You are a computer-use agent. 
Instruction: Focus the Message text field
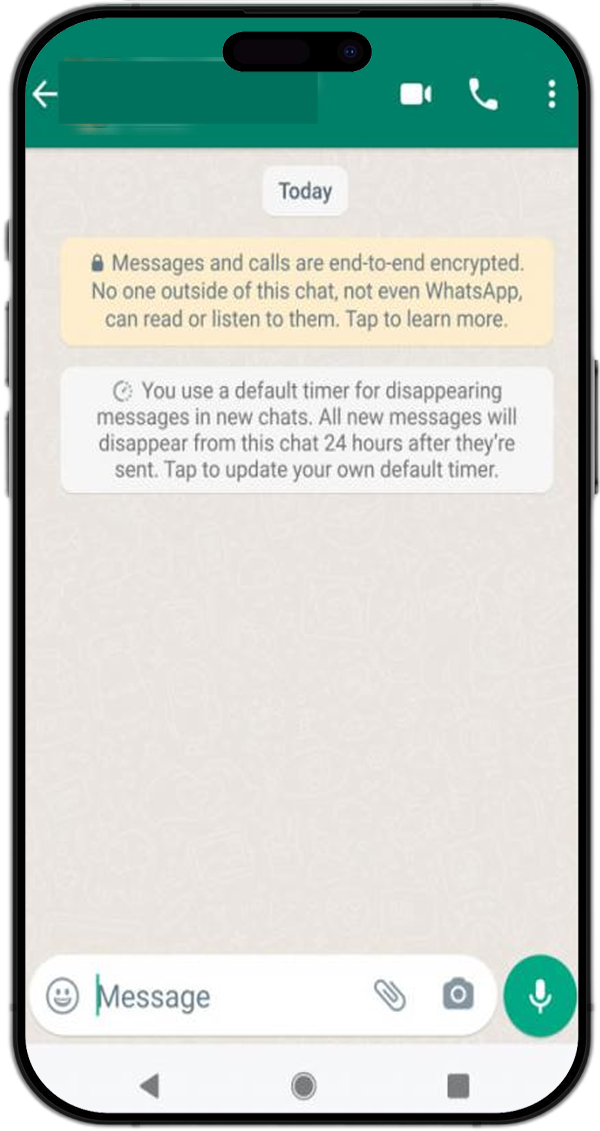tap(230, 996)
